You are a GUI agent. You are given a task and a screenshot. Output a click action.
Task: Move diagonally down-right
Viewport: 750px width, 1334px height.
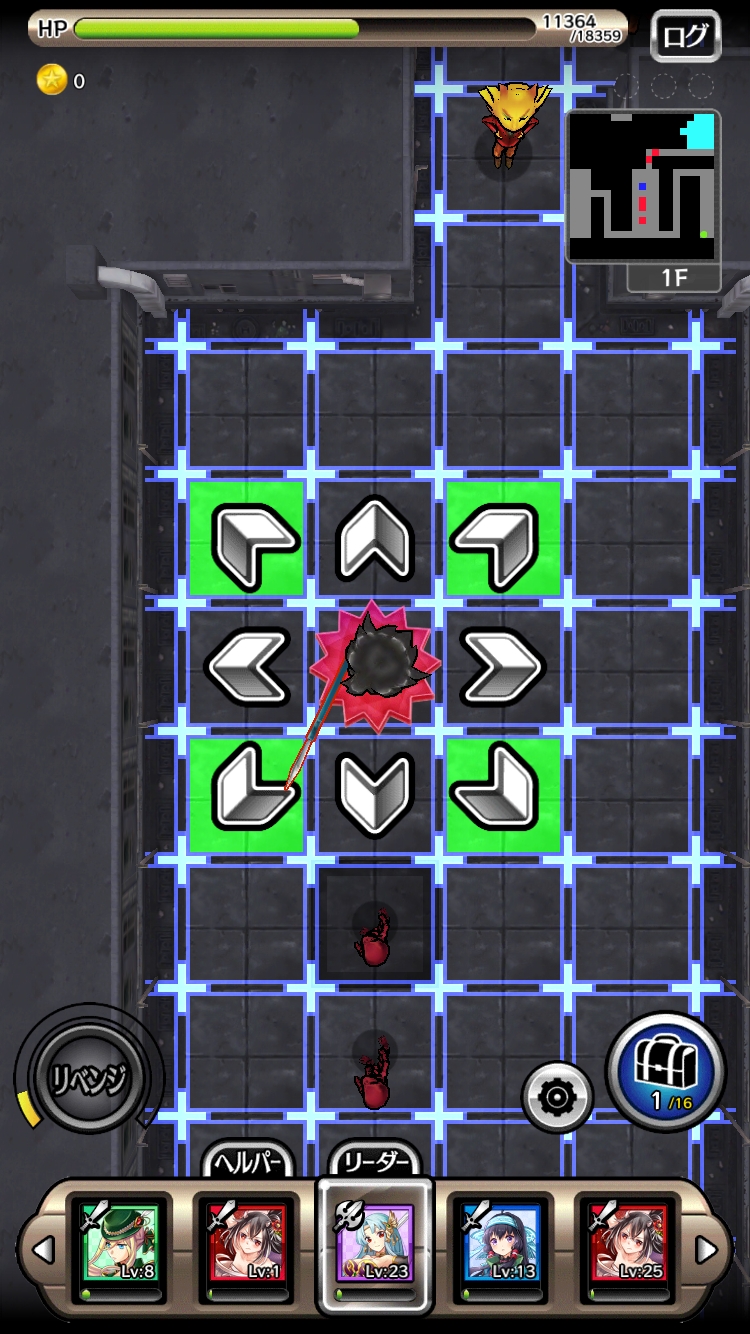coord(502,794)
